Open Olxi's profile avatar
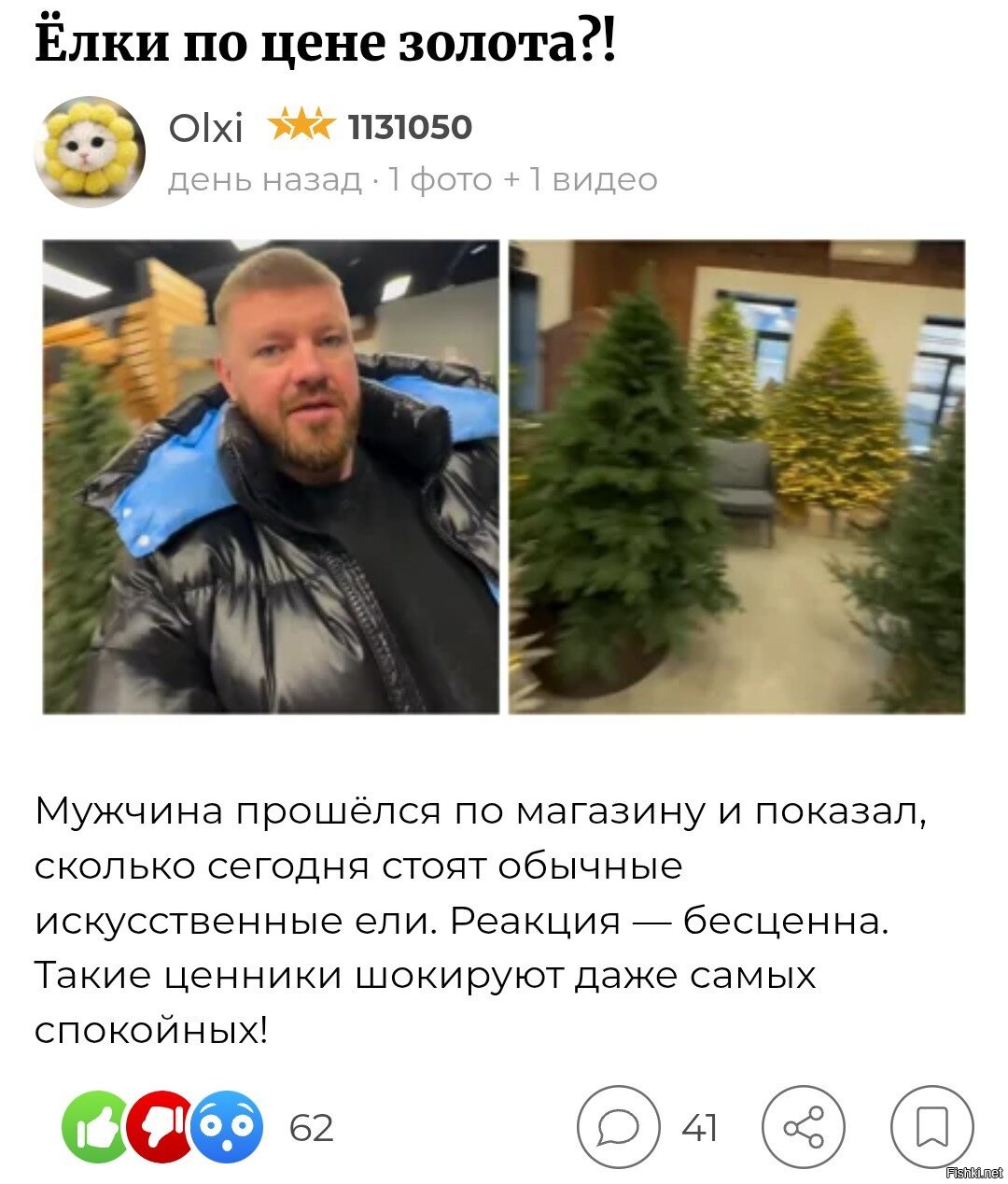 [91, 151]
